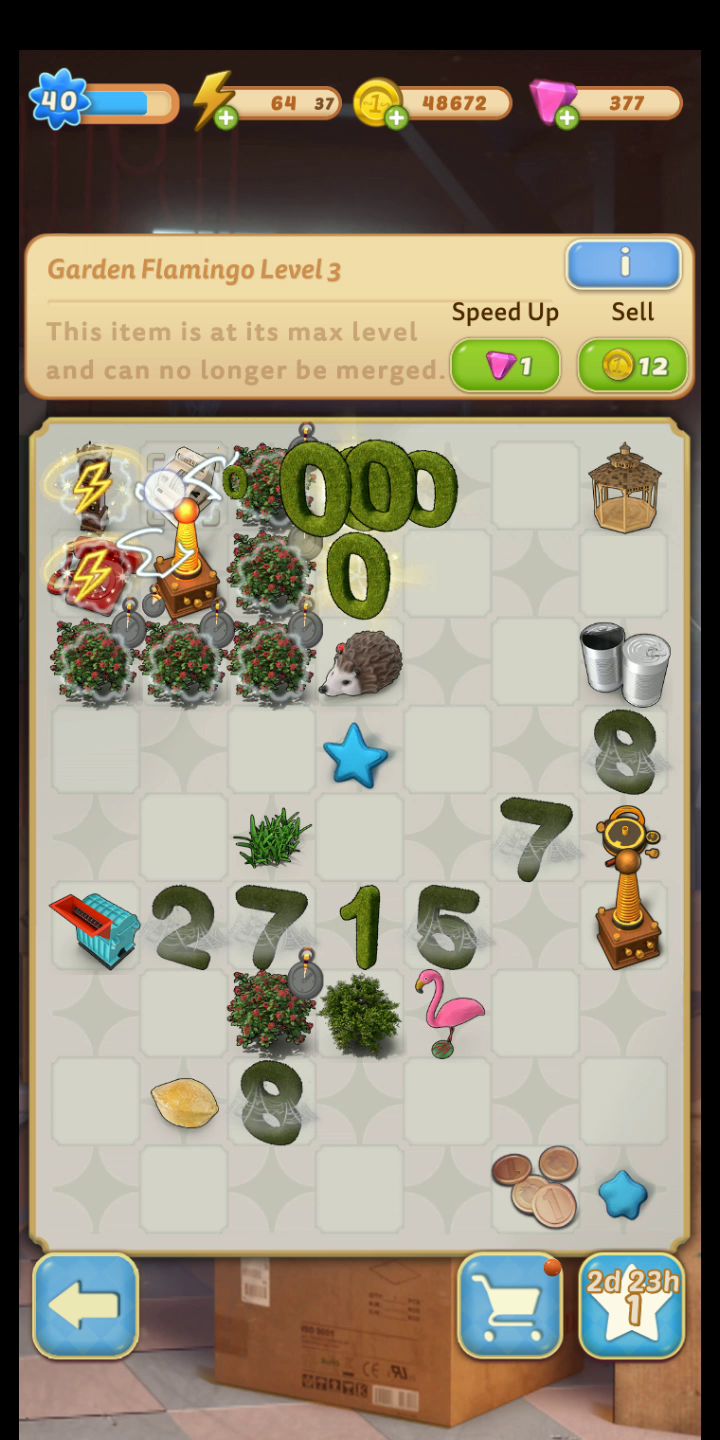This screenshot has height=1440, width=720.
Task: Select the hedgehog item
Action: click(362, 663)
